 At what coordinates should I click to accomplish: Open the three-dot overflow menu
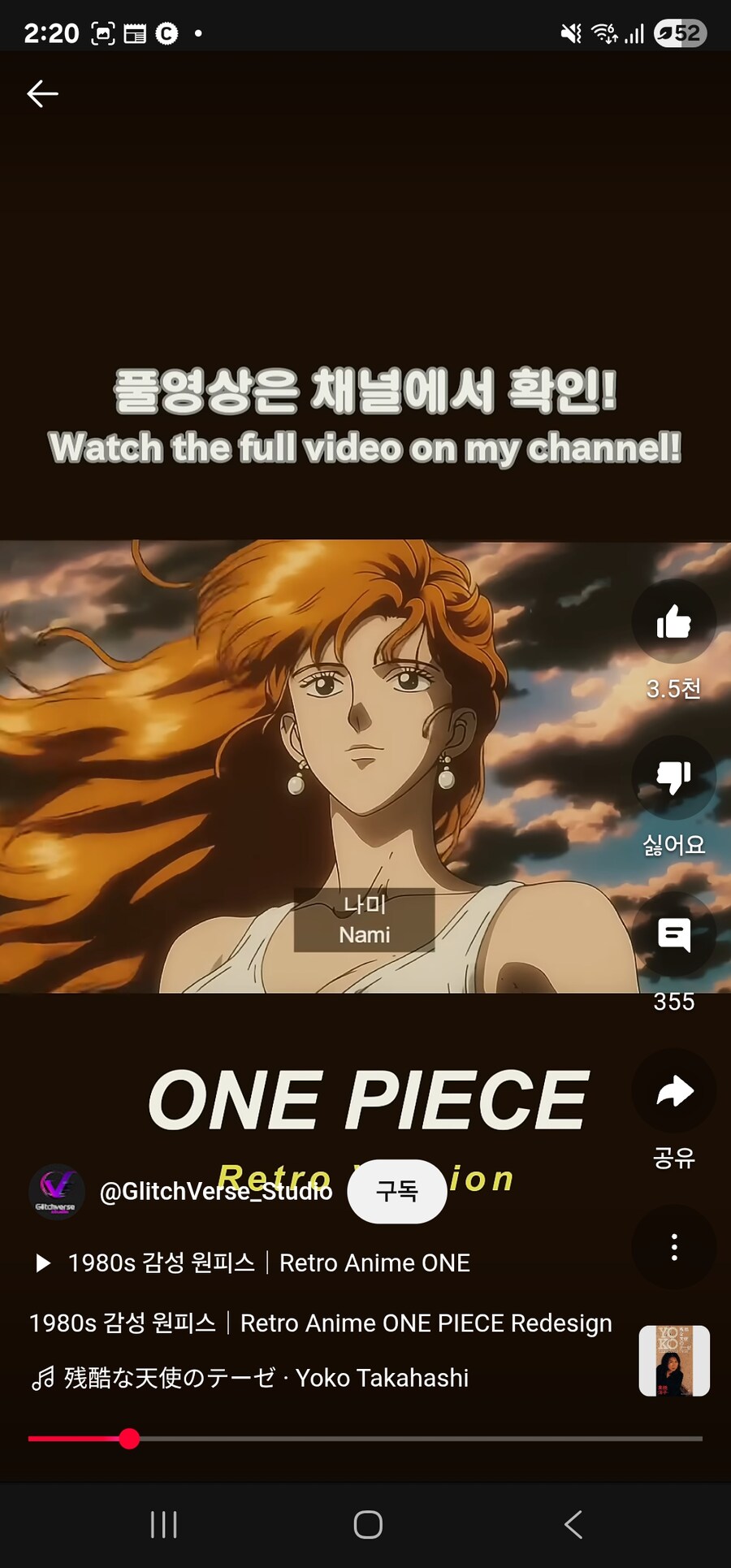click(x=673, y=1246)
